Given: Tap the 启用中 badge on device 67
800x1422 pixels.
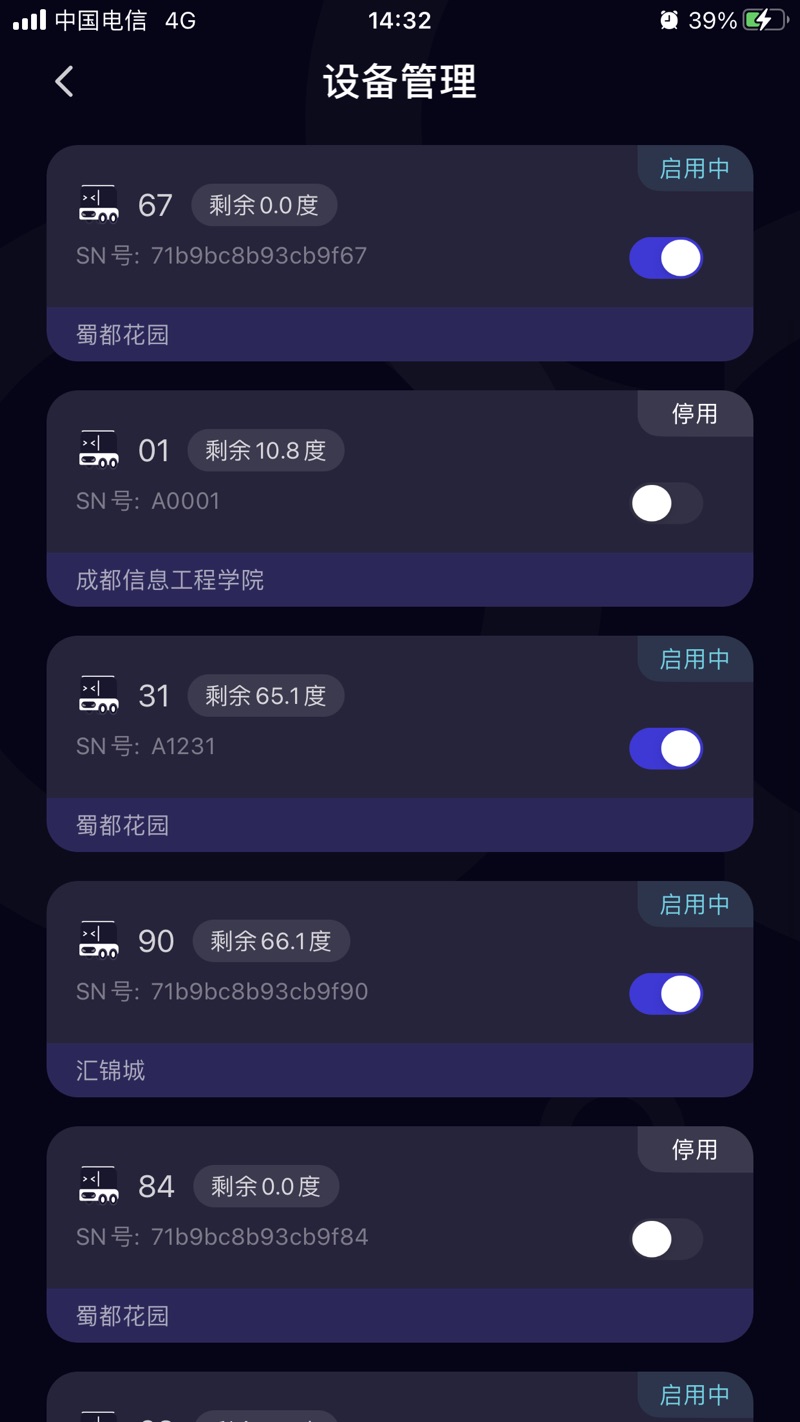Looking at the screenshot, I should (x=694, y=169).
